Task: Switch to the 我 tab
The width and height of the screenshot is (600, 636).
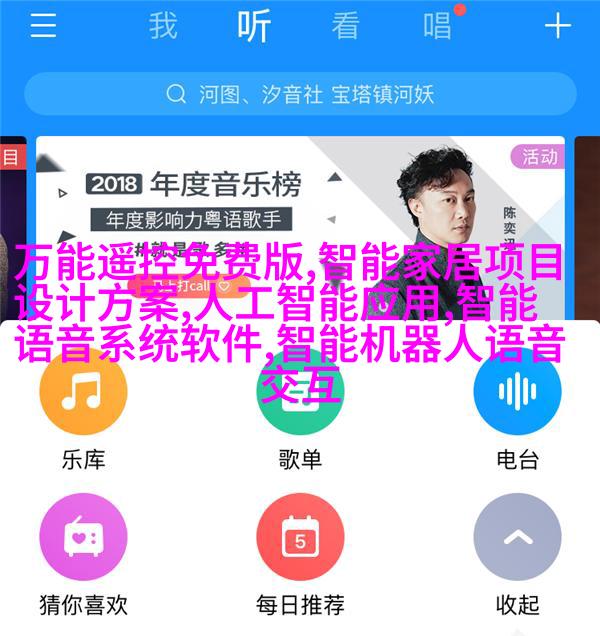Action: (163, 26)
